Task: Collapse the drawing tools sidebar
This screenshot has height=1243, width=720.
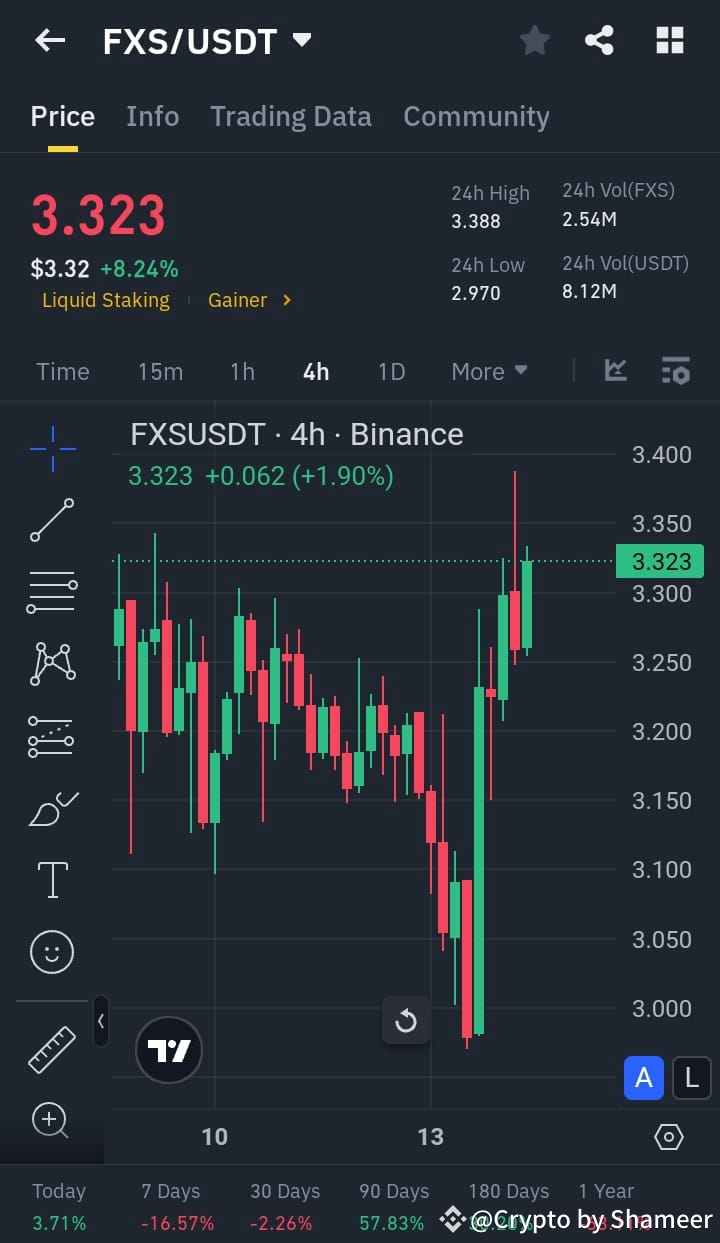Action: [100, 1021]
